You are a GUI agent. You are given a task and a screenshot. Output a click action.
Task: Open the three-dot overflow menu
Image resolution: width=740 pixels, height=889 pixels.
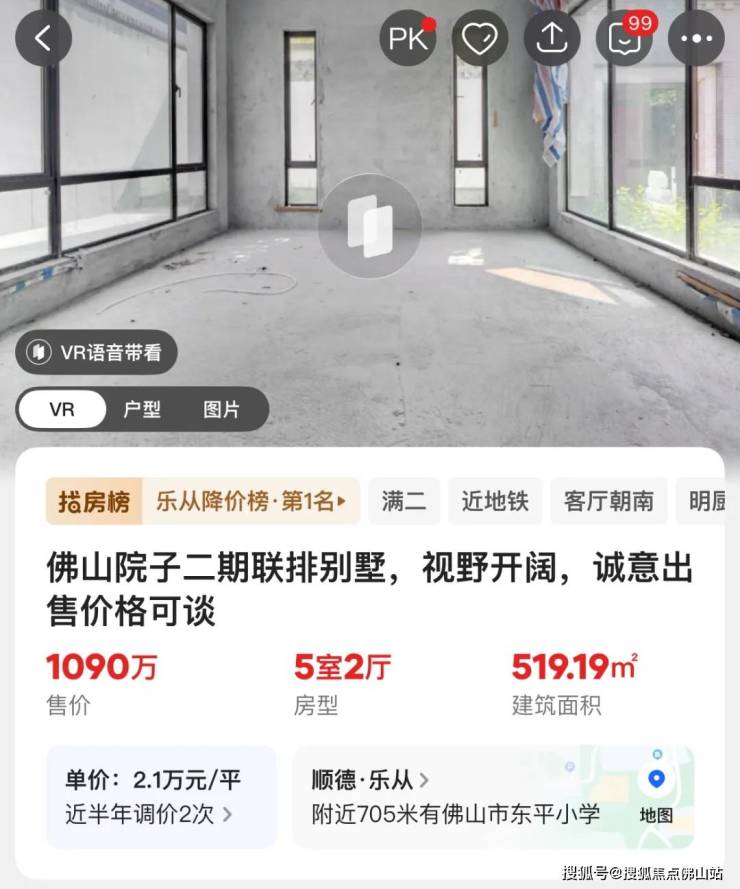(696, 39)
